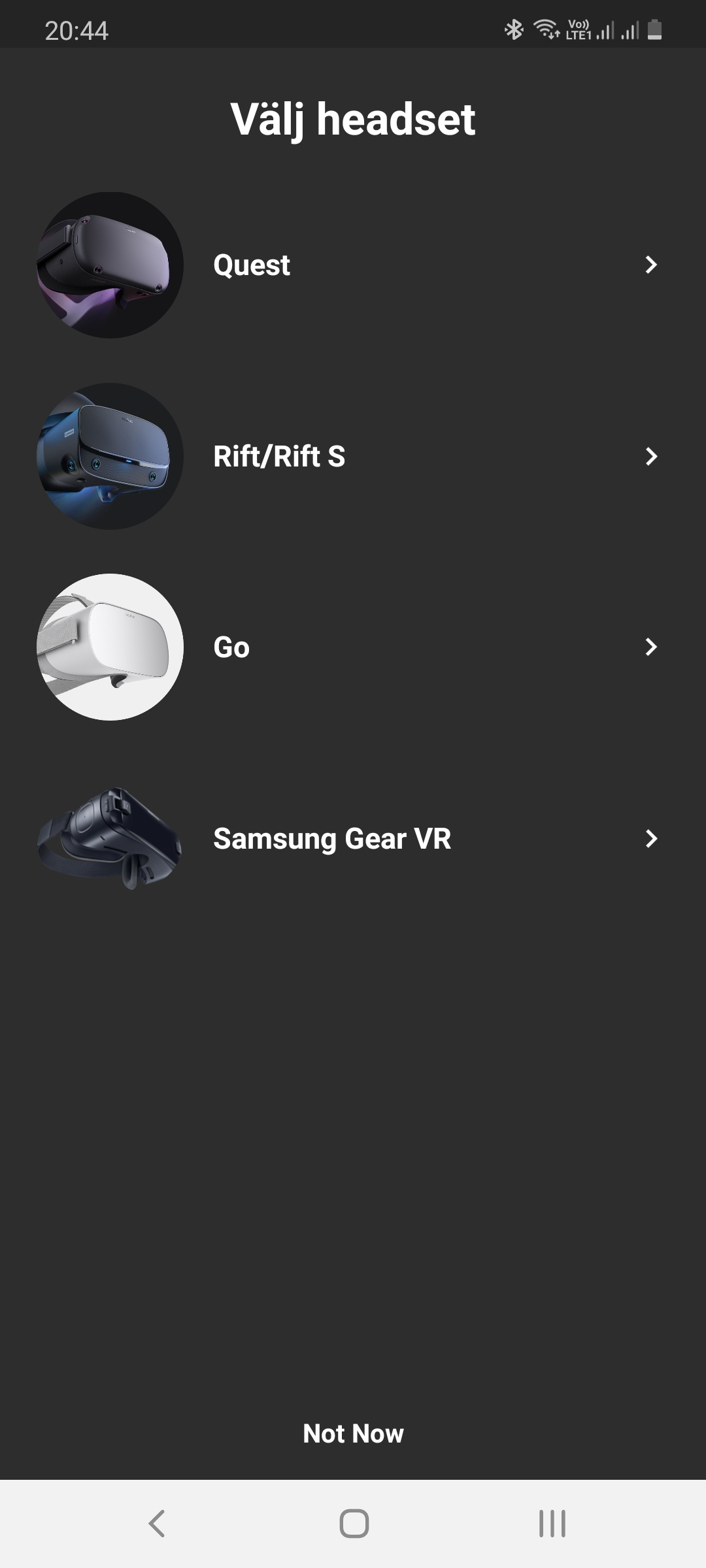Go back using the system back button
Image resolution: width=706 pixels, height=1568 pixels.
[157, 1524]
